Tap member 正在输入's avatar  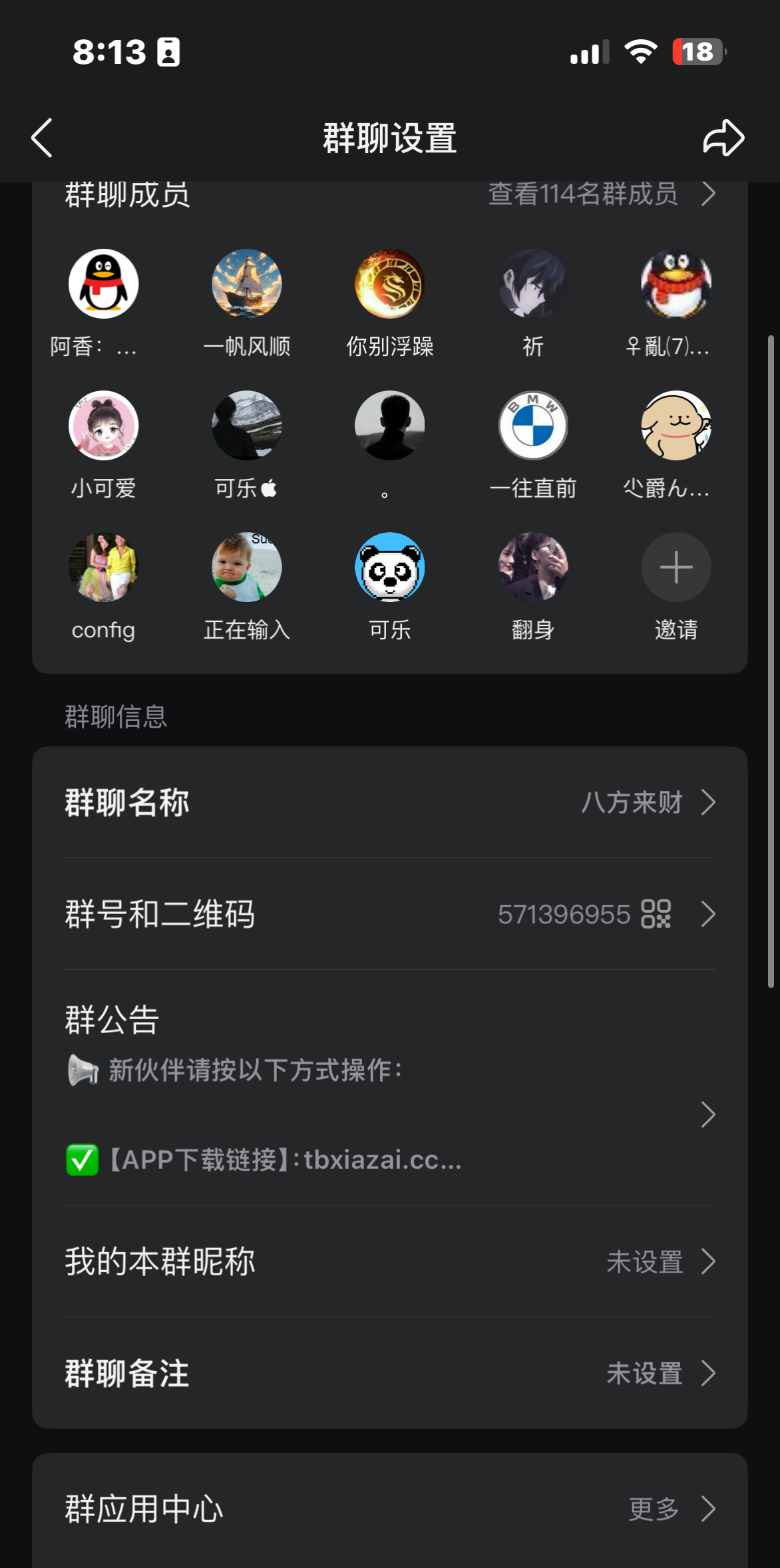(247, 567)
